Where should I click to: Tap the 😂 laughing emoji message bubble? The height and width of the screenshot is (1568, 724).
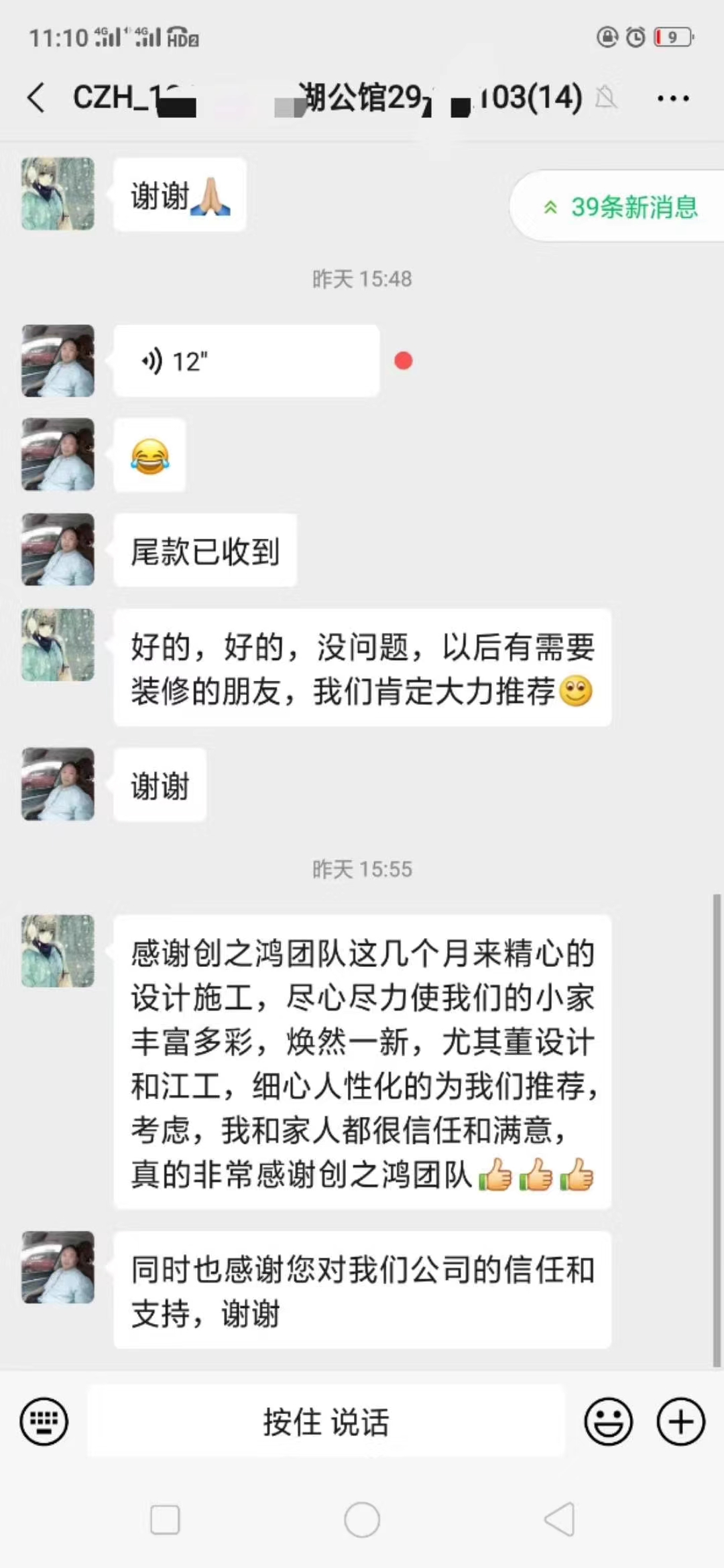click(149, 456)
